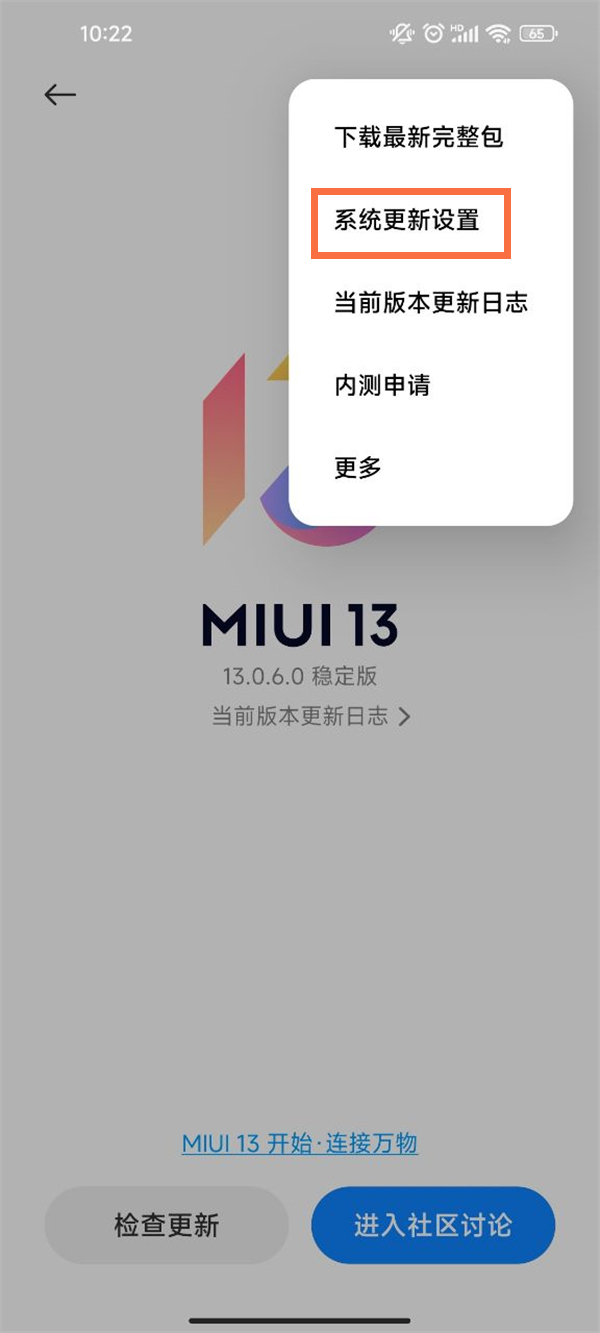Choose 内测申请 menu option
Image resolution: width=600 pixels, height=1333 pixels.
382,385
